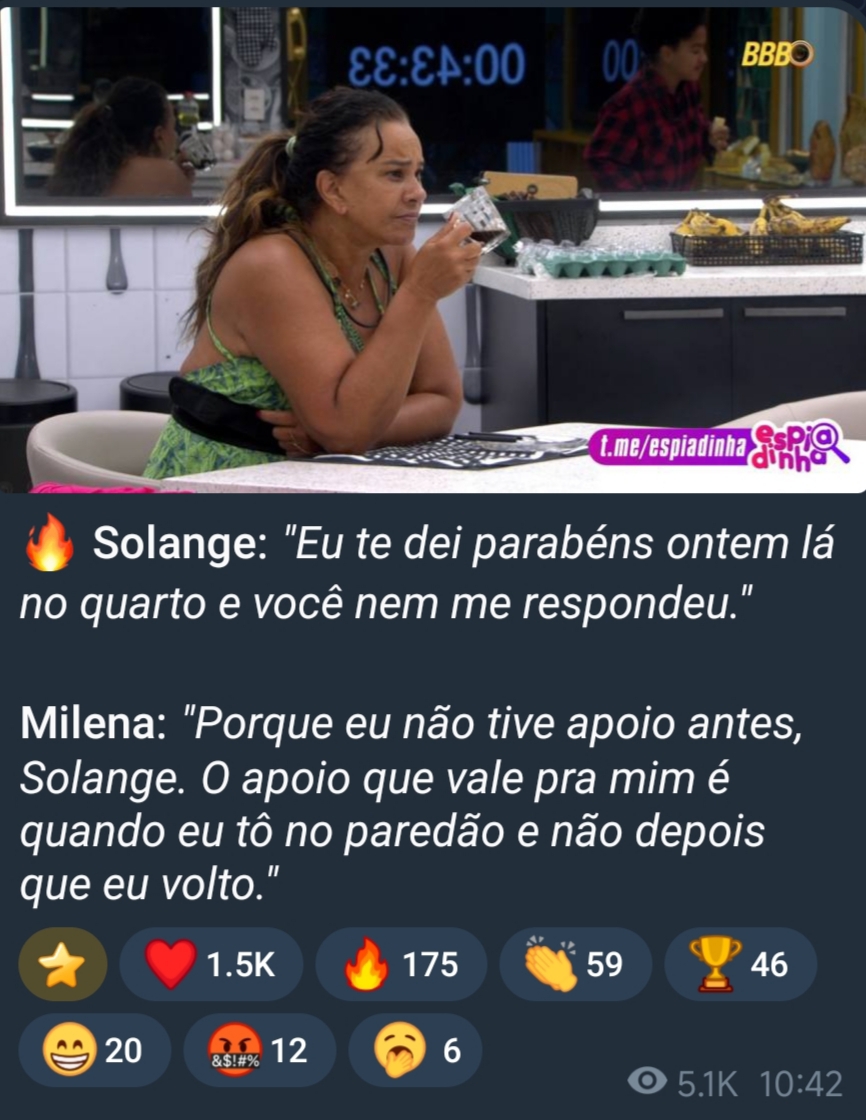React with the fire emoji showing 175
Viewport: 866px width, 1120px height.
[x=401, y=964]
